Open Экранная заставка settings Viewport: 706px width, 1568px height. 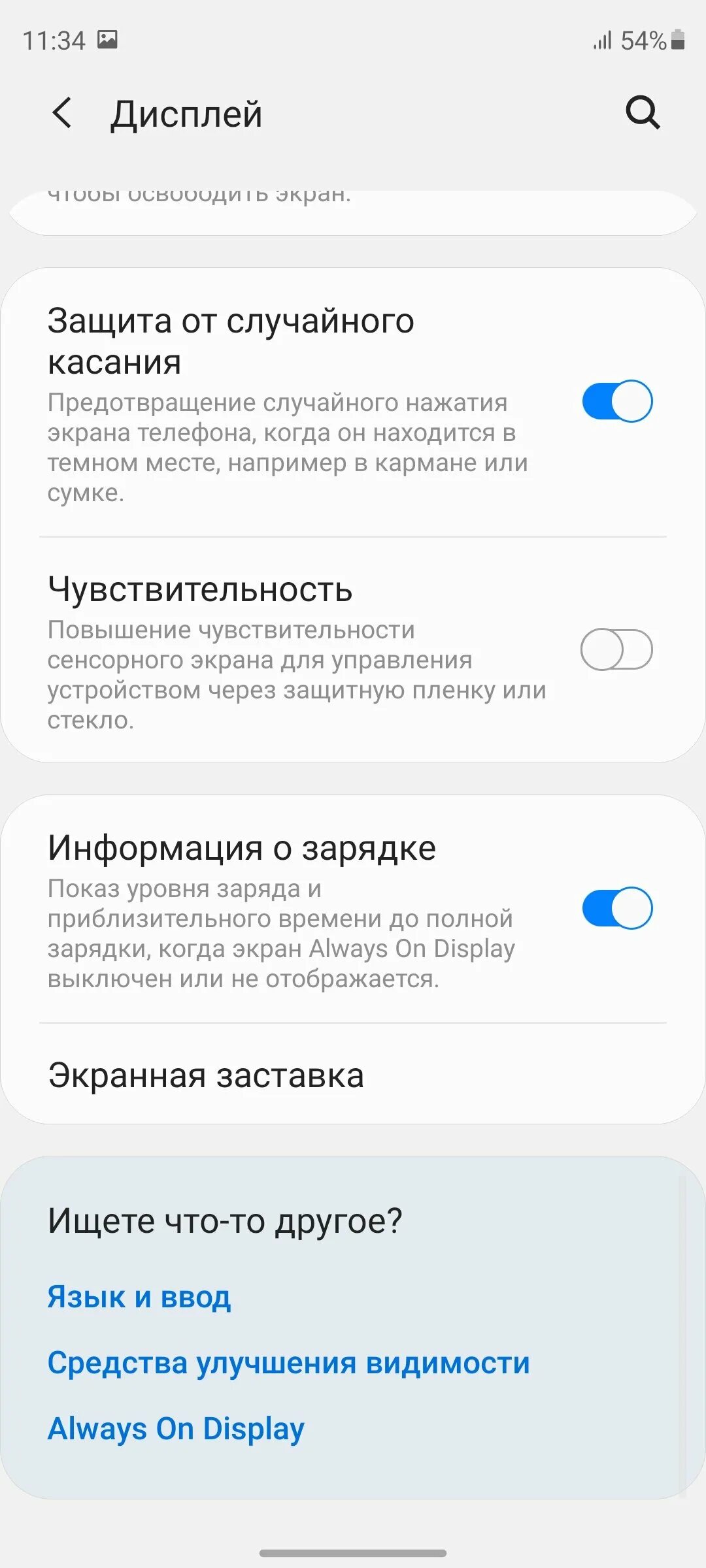point(206,1075)
